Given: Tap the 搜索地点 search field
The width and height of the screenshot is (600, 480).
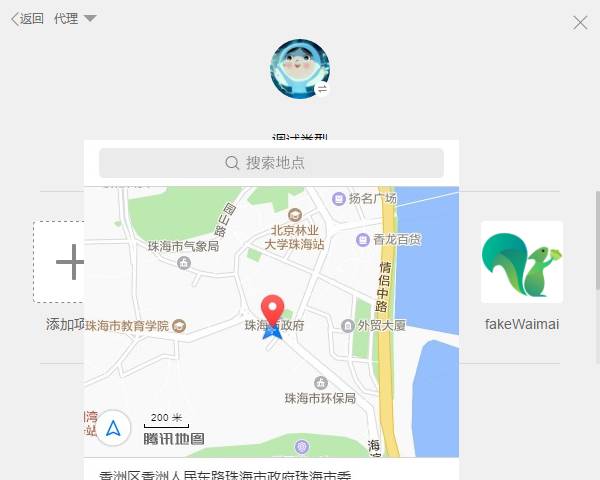Looking at the screenshot, I should coord(271,163).
